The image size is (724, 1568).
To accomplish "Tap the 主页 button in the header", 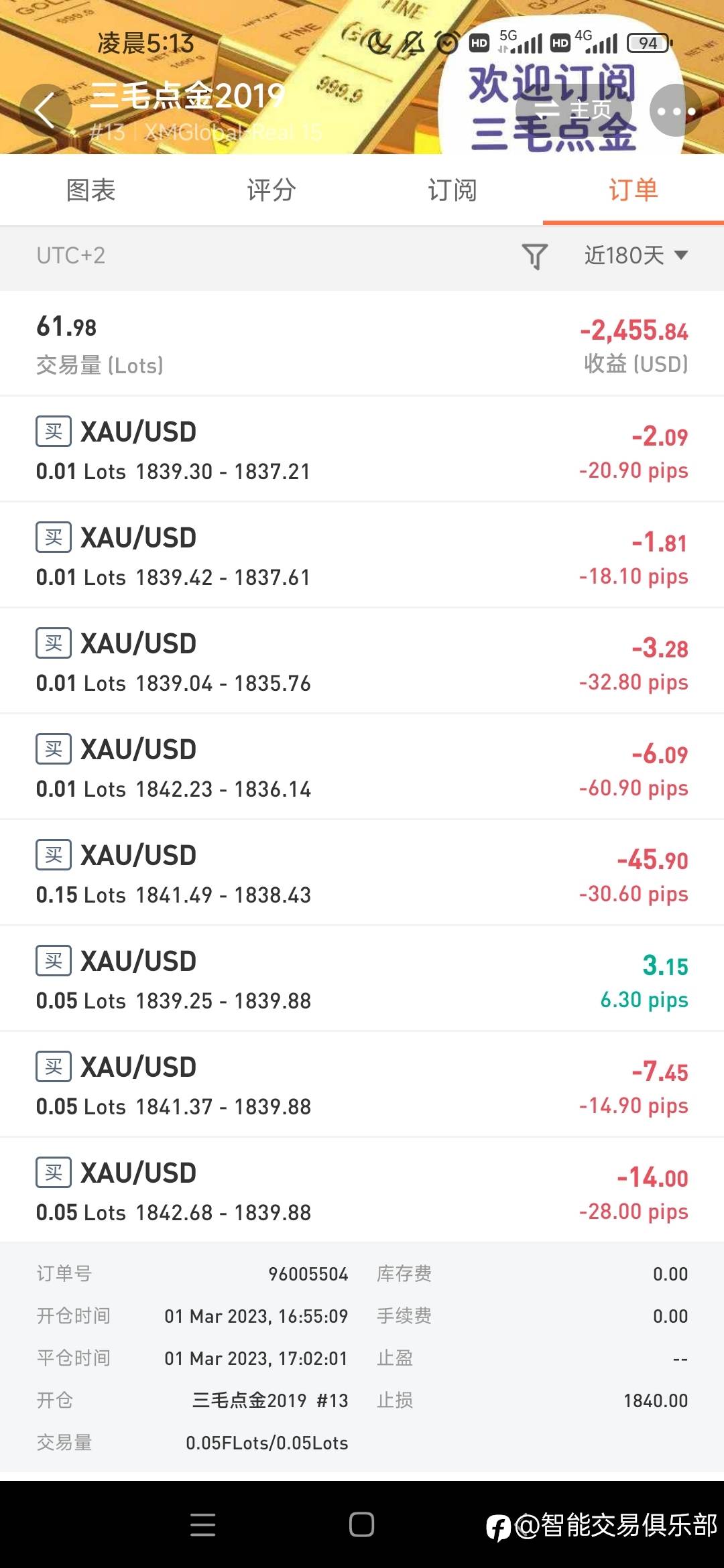I will click(574, 111).
